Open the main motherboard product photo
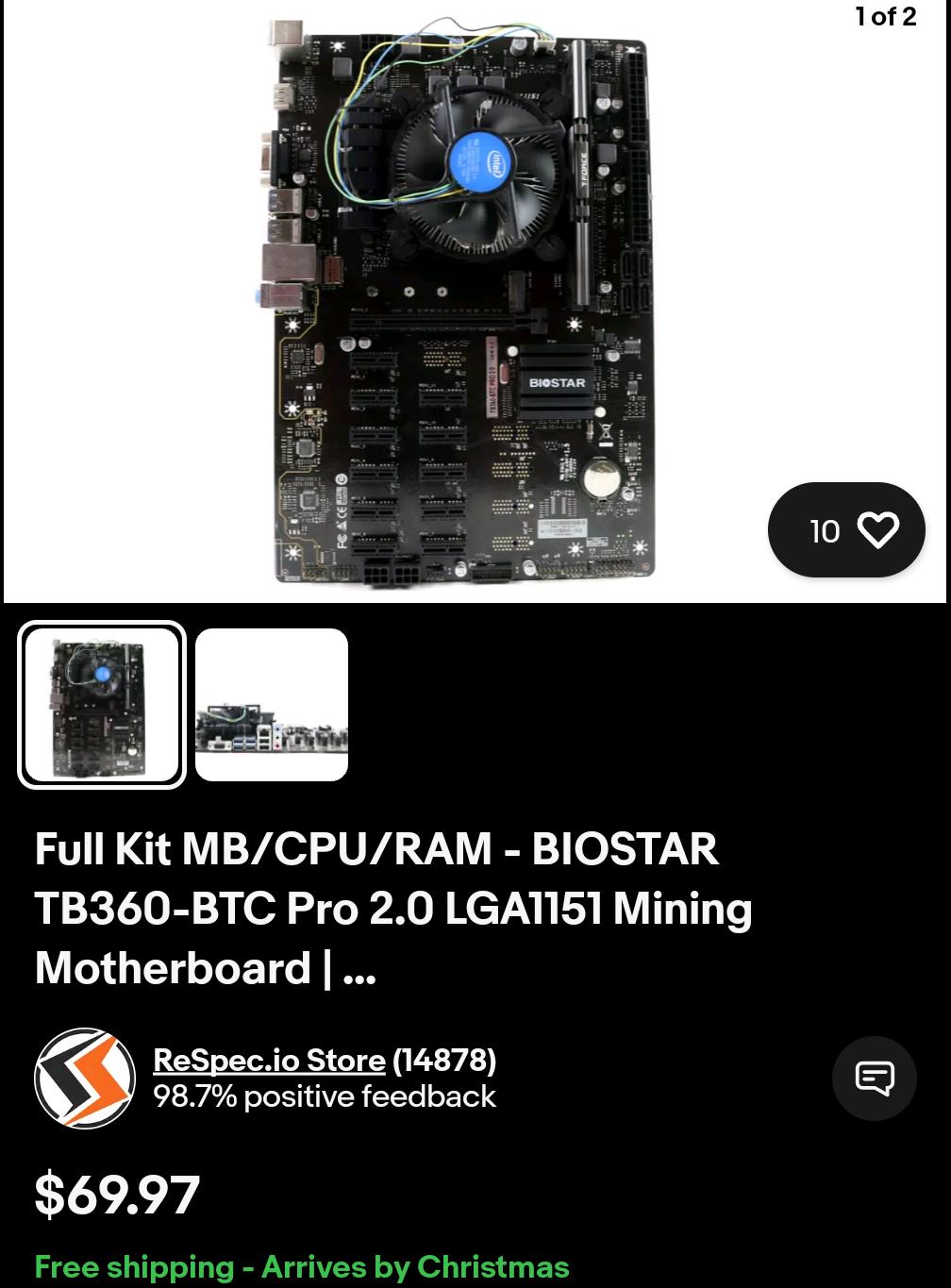Viewport: 951px width, 1288px height. pos(462,302)
